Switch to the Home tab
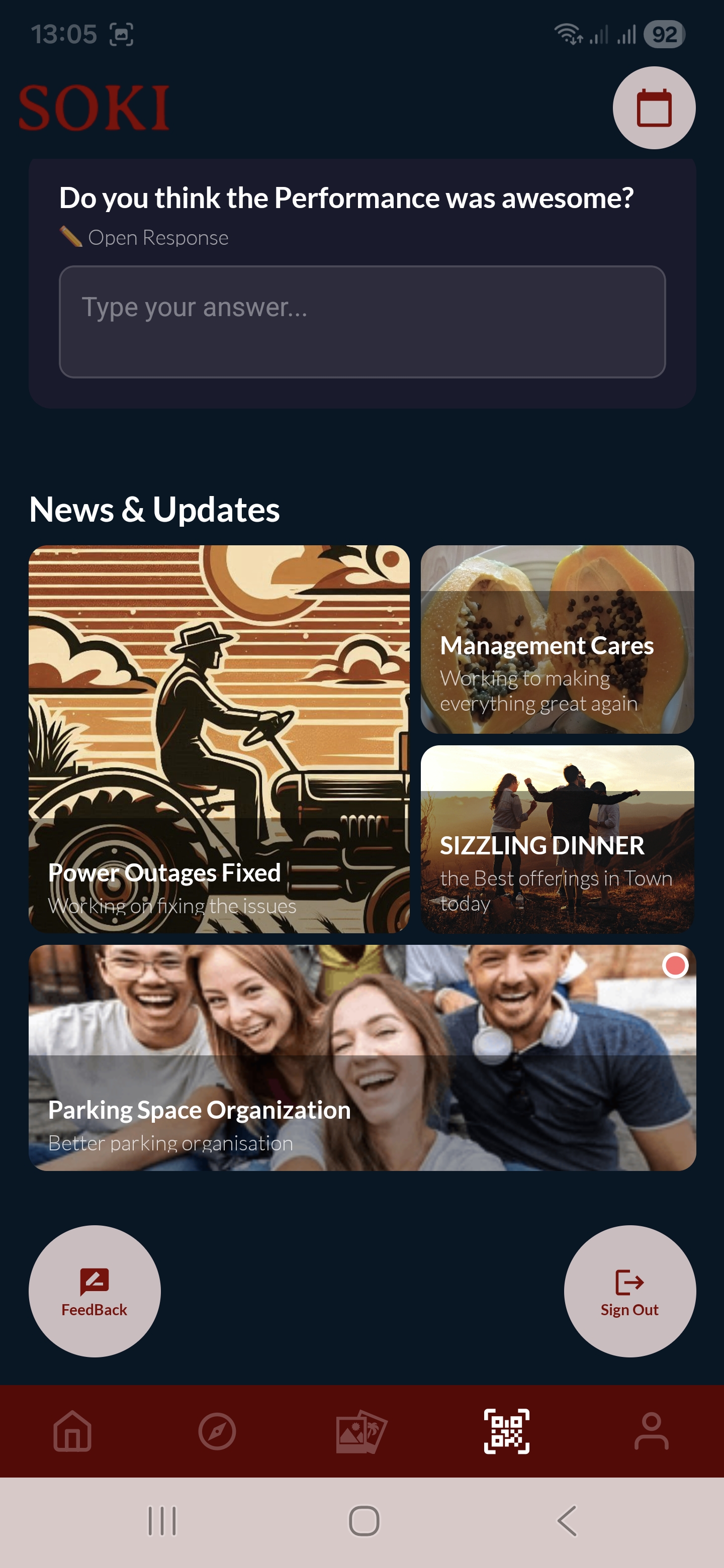Image resolution: width=724 pixels, height=1568 pixels. [x=72, y=1431]
